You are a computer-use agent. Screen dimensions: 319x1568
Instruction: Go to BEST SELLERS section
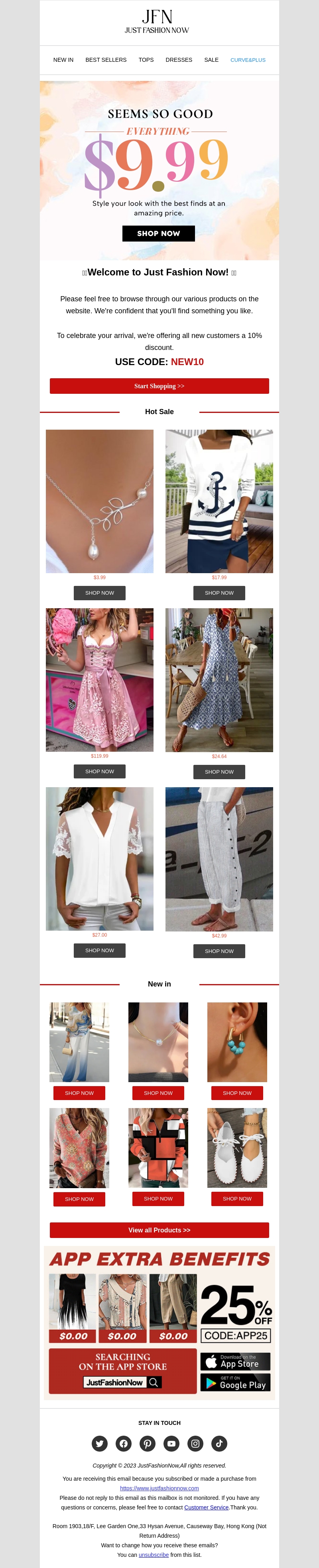point(106,60)
